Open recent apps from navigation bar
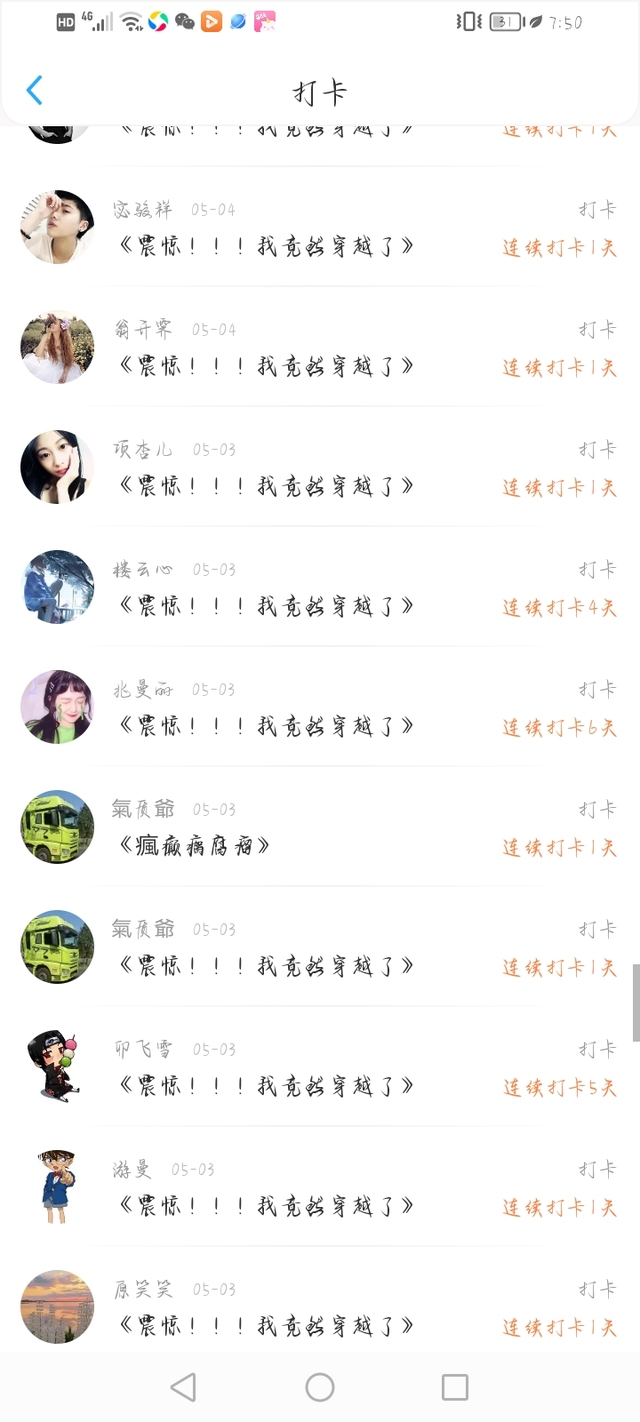Screen dimensions: 640x1422 point(455,1387)
